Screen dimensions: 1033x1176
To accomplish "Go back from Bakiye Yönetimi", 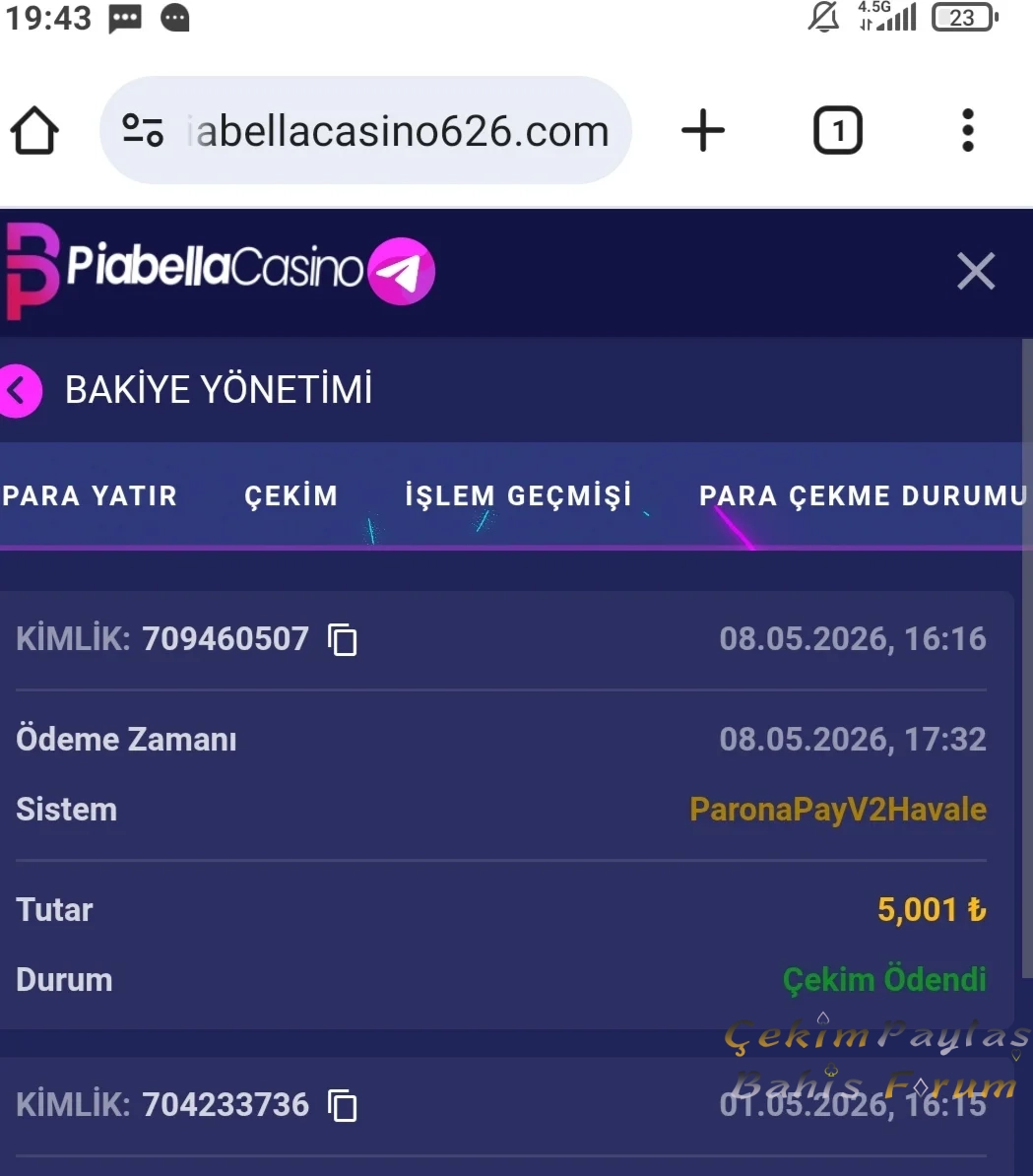I will coord(18,390).
